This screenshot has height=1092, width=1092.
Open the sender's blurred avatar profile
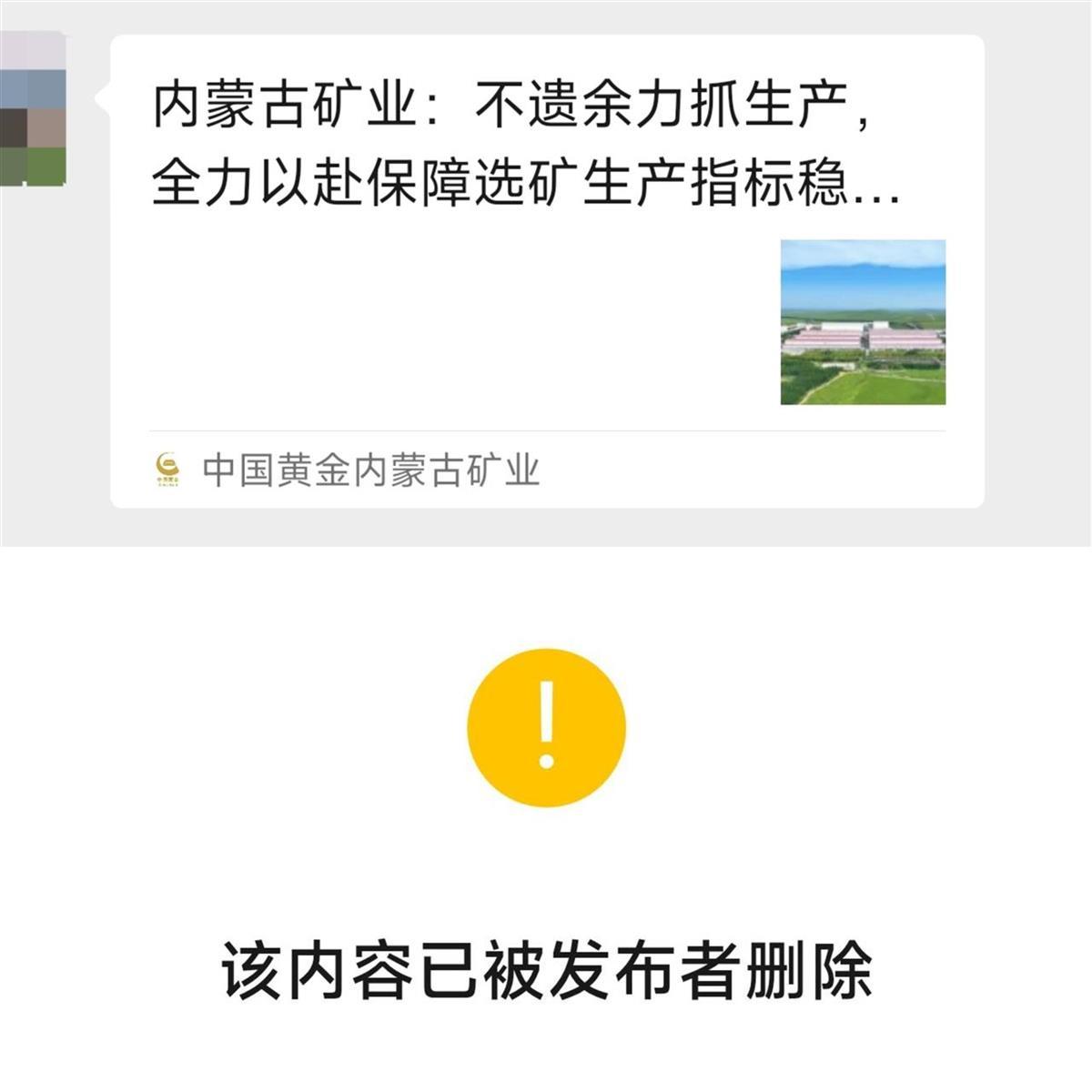tap(34, 109)
